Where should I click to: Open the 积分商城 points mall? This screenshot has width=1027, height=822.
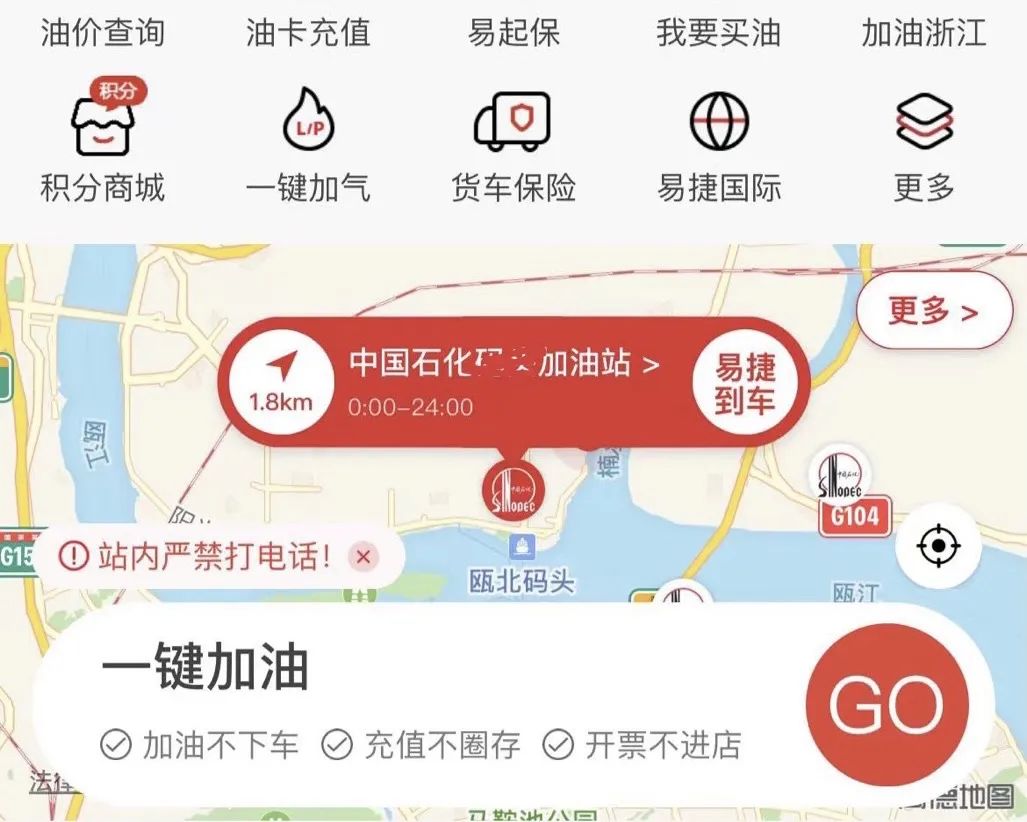coord(102,142)
